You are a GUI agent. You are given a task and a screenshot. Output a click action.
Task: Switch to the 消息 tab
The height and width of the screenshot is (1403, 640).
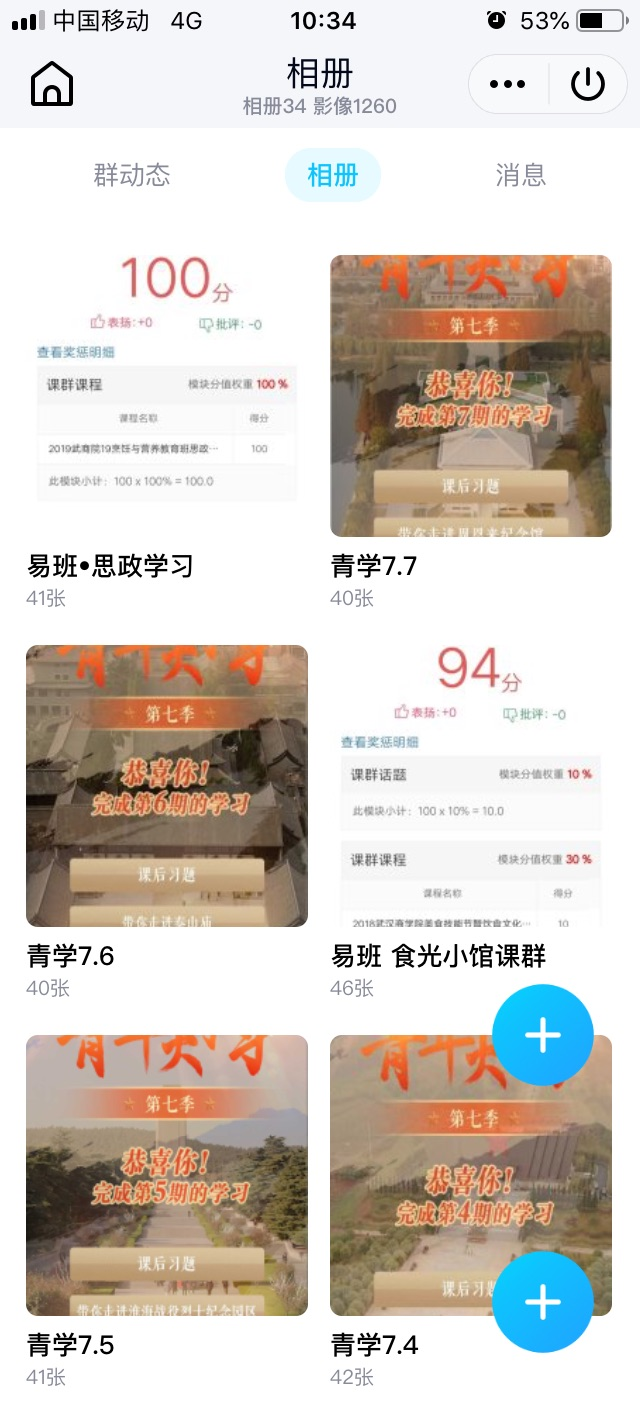coord(520,175)
